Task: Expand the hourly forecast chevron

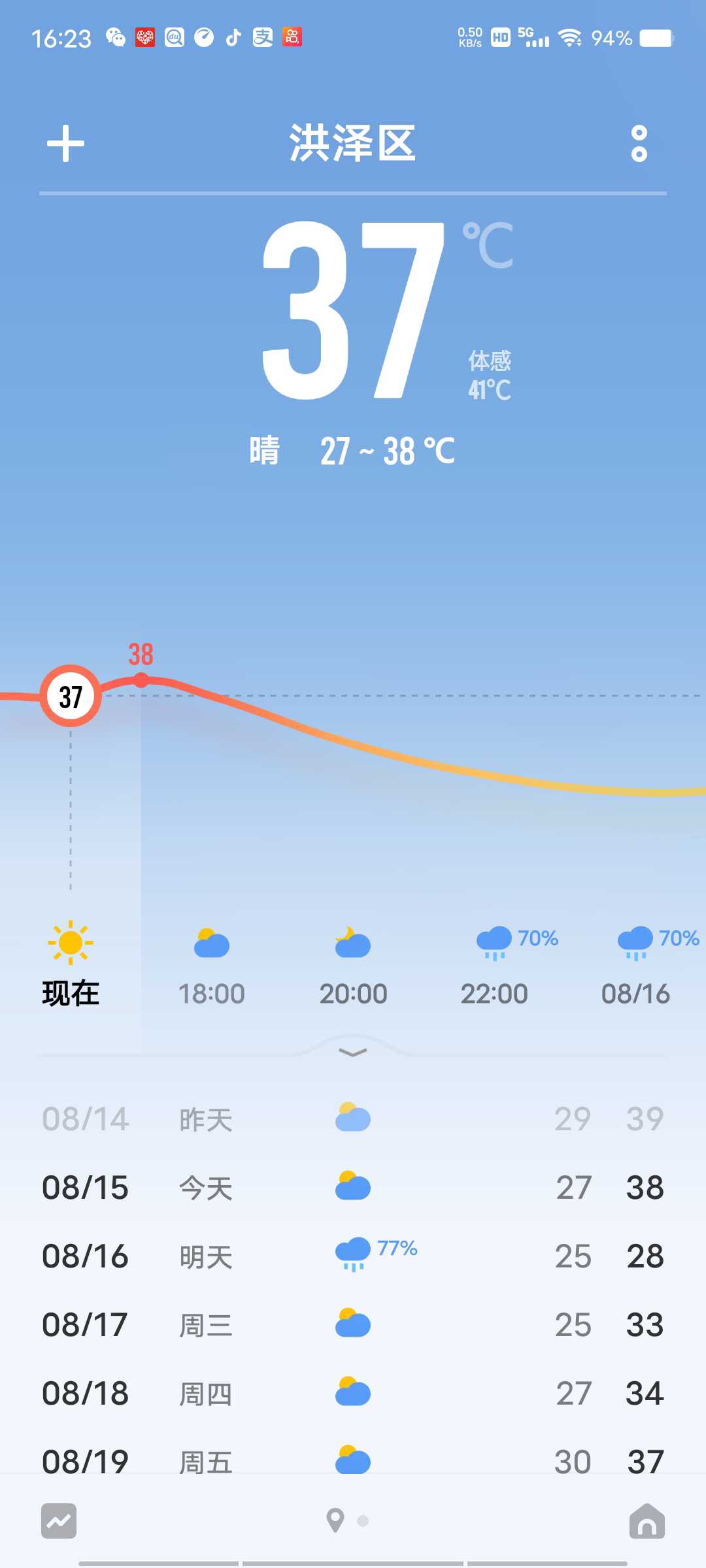Action: (353, 1052)
